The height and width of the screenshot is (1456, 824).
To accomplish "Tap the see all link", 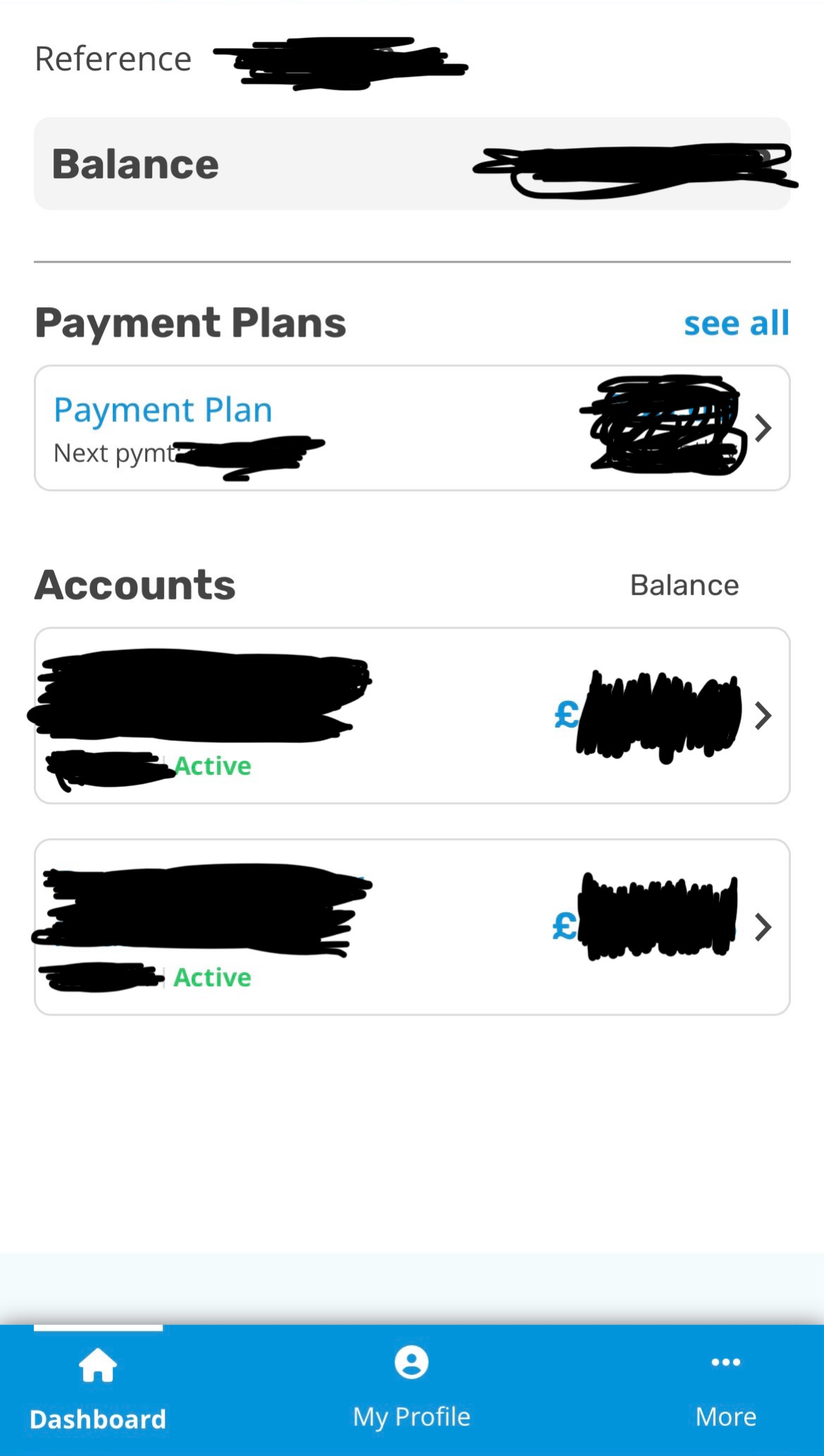I will tap(736, 324).
